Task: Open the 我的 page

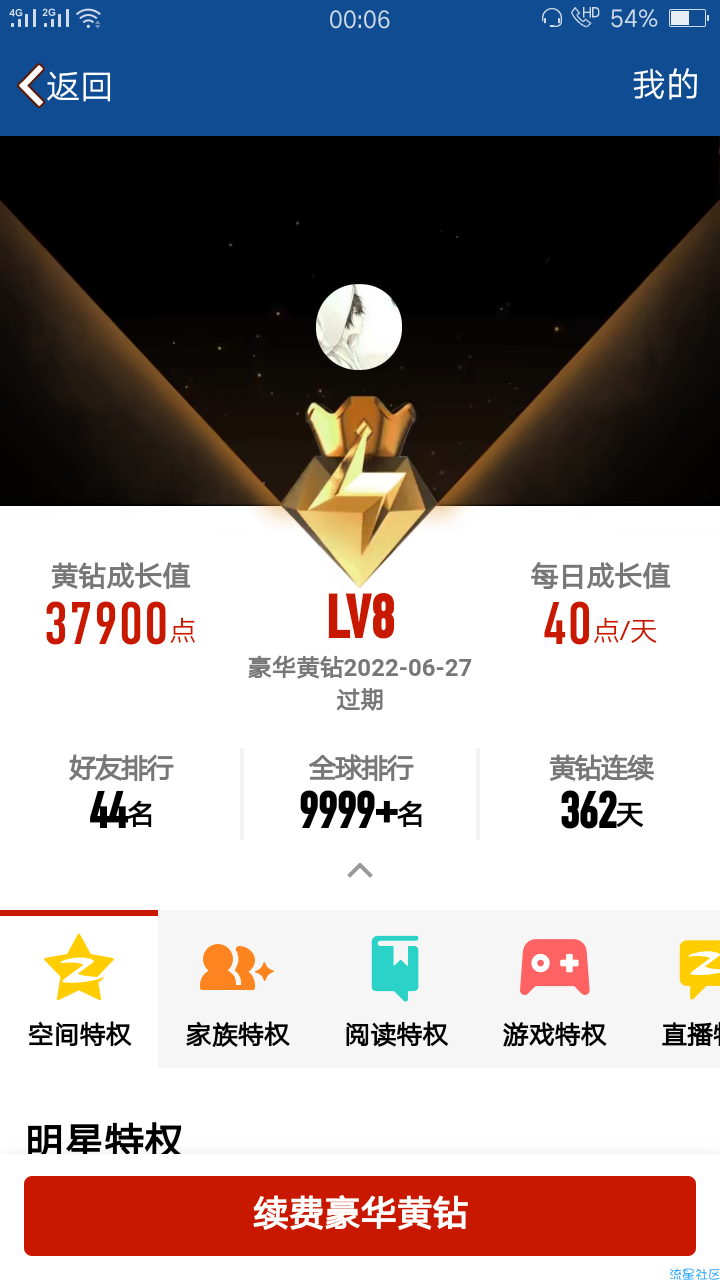Action: coord(665,85)
